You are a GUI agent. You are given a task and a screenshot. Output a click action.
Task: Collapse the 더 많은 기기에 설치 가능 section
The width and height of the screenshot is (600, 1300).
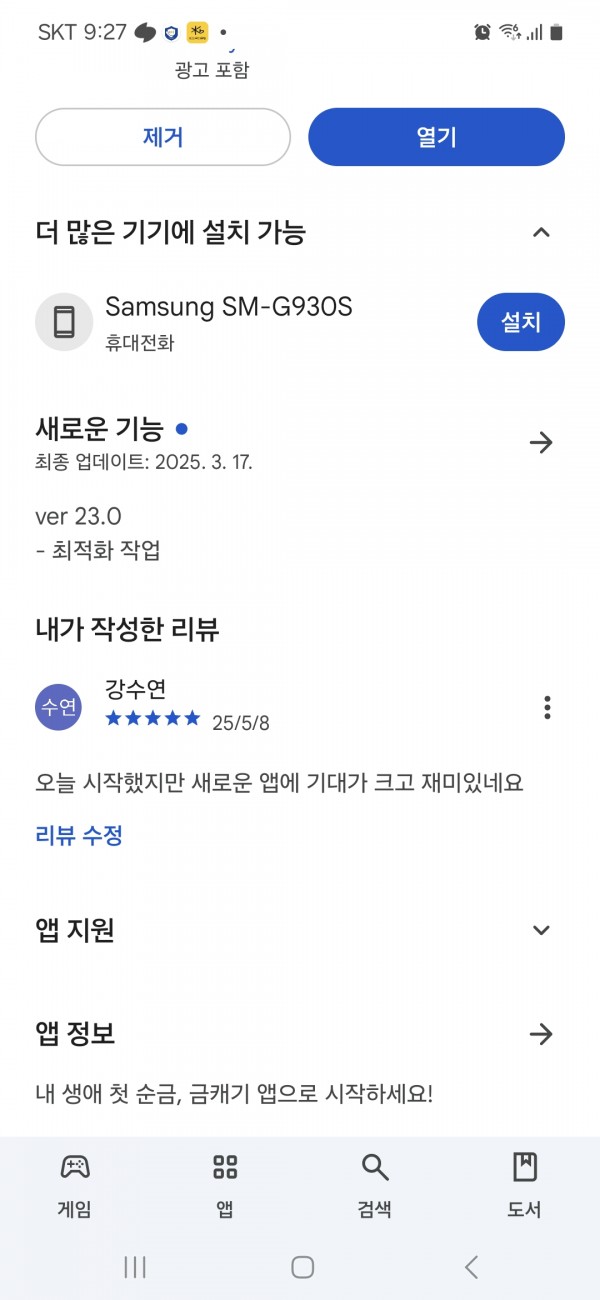541,233
